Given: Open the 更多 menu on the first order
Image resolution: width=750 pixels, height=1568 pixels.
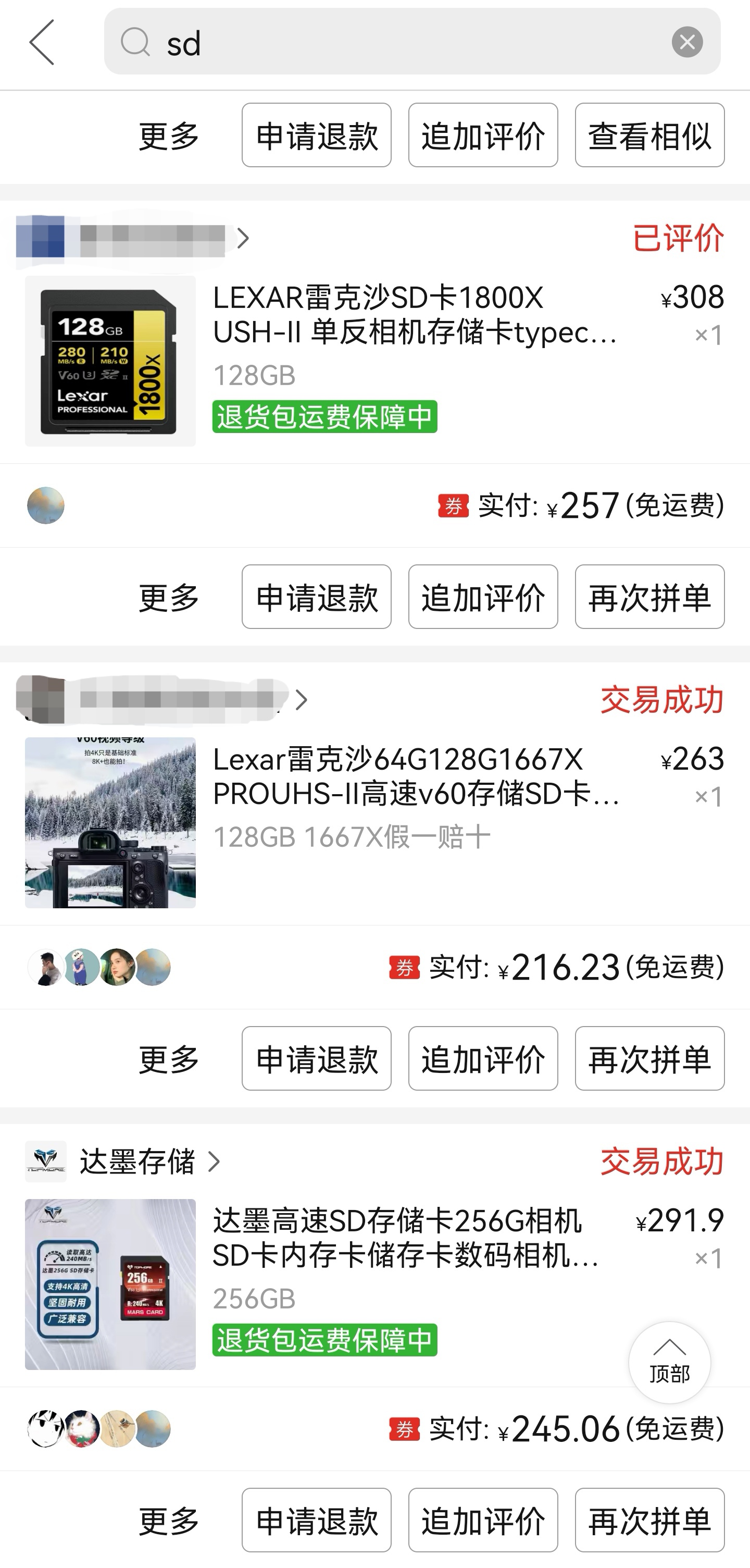Looking at the screenshot, I should click(x=168, y=598).
